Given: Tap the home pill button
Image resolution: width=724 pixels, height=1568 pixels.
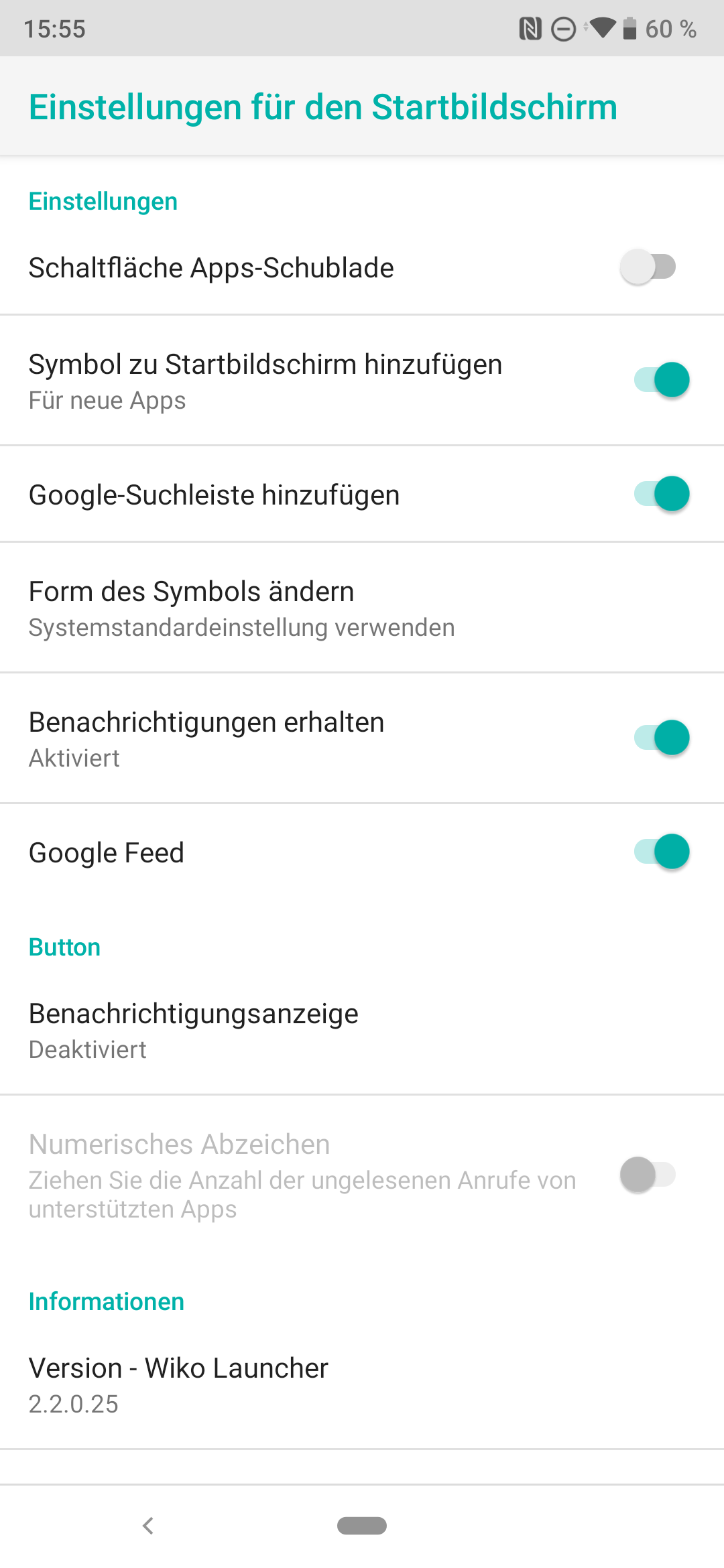Looking at the screenshot, I should (362, 1526).
